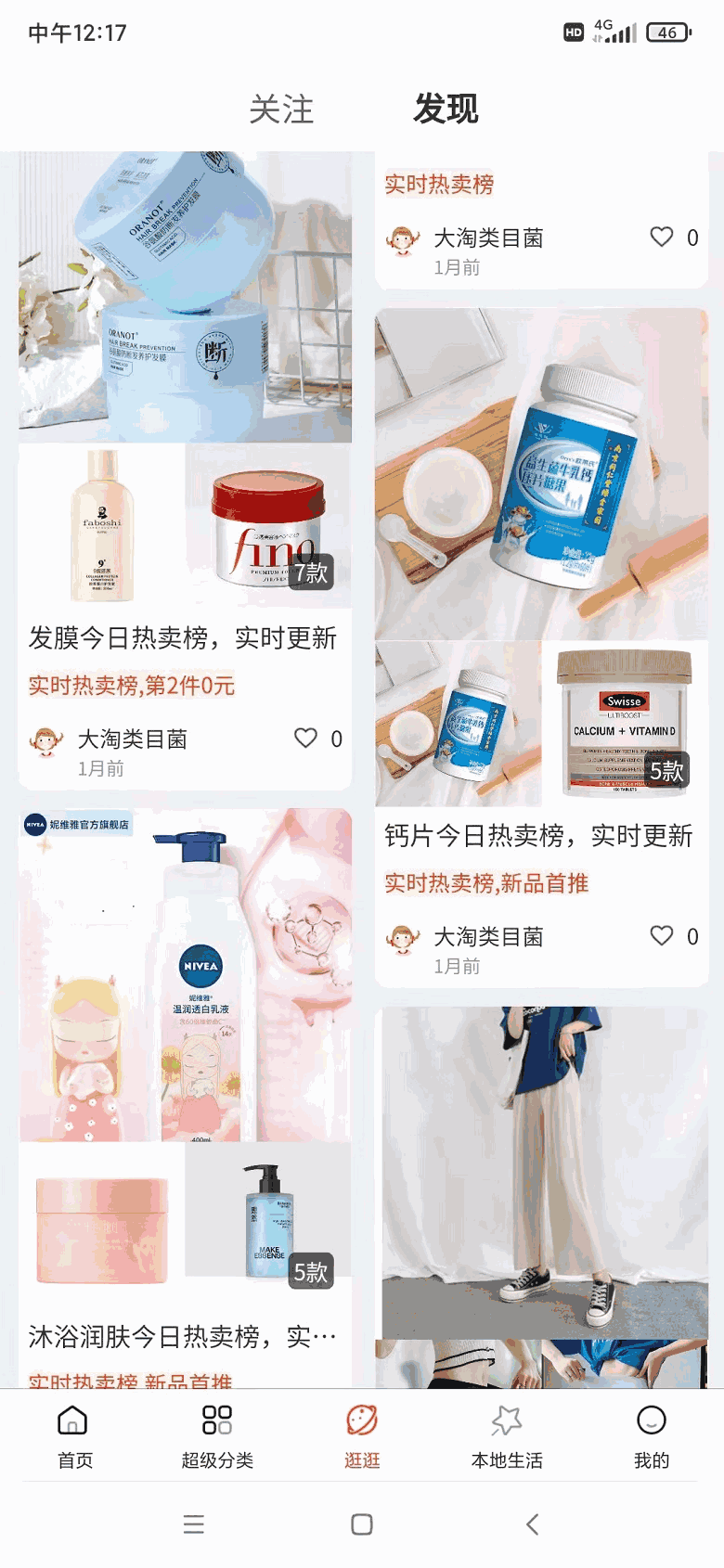
Task: Switch to 本地生活
Action: coord(507,1435)
